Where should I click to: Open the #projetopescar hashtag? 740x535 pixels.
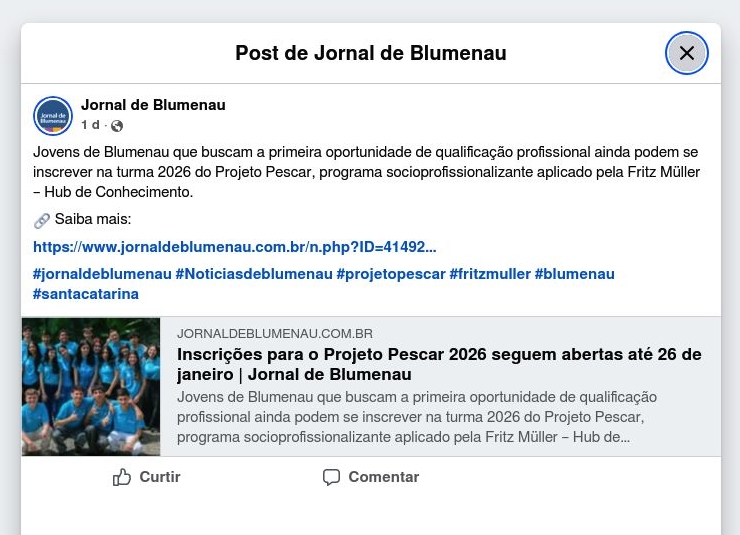[391, 274]
